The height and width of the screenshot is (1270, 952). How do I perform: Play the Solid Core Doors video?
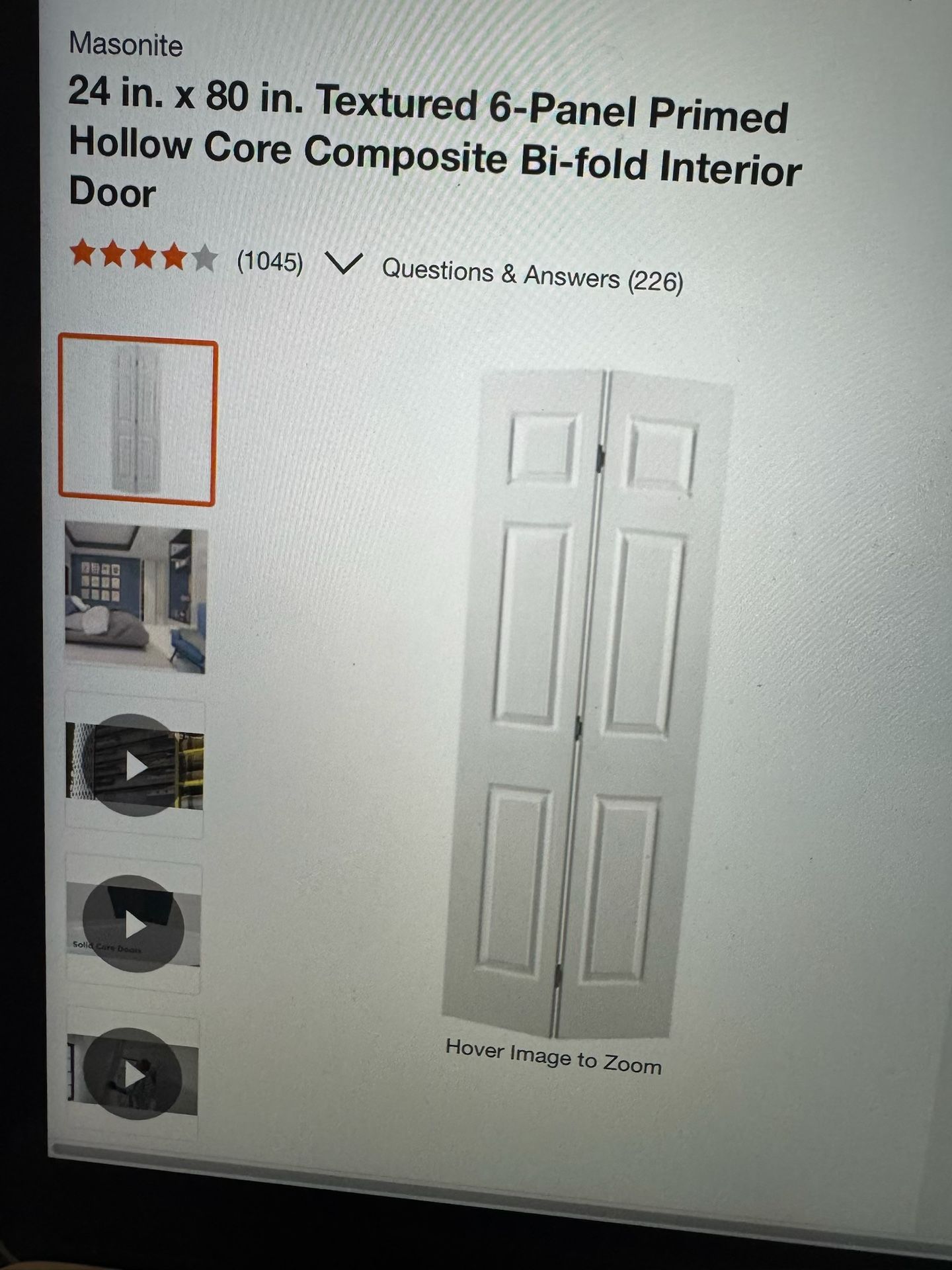pos(134,924)
